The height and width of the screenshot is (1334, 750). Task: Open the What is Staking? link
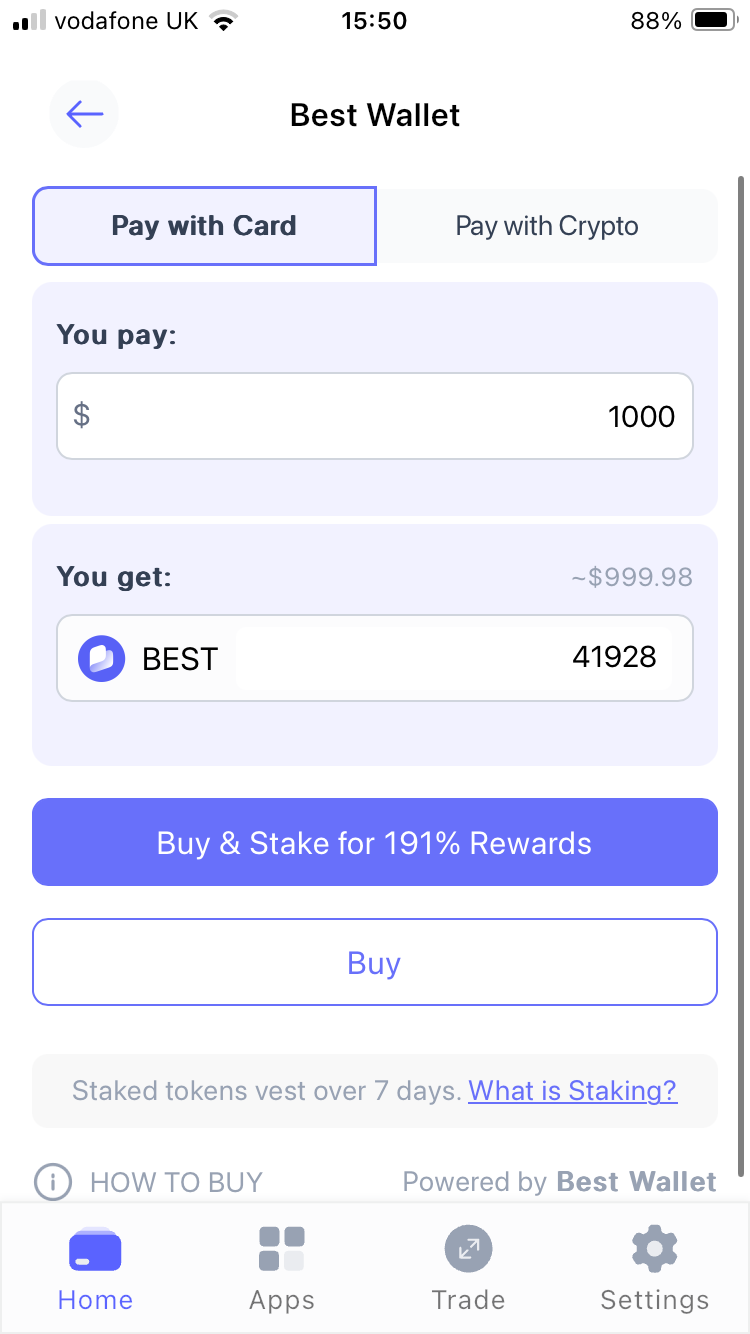tap(573, 1090)
